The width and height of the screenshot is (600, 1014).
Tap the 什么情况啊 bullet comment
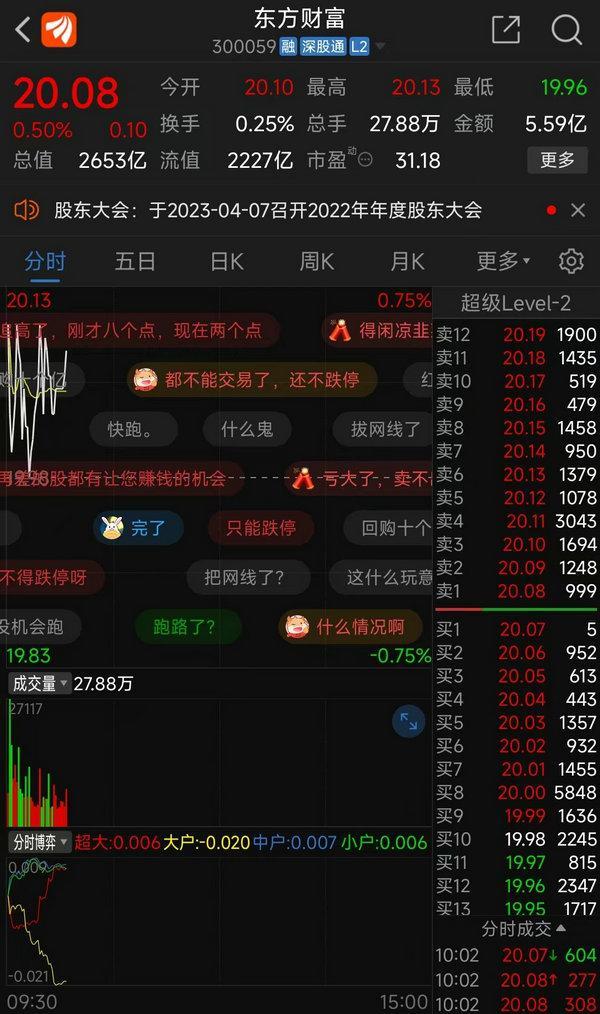click(x=348, y=627)
